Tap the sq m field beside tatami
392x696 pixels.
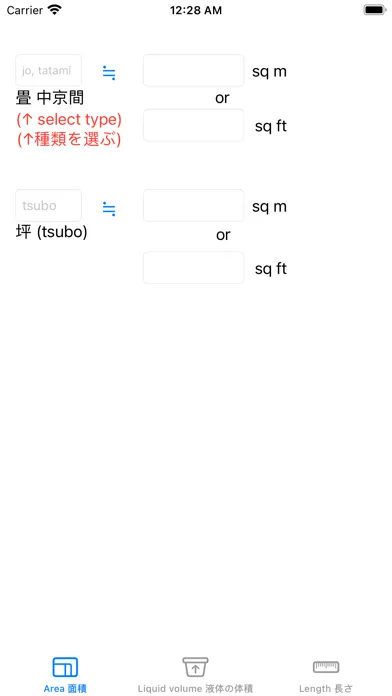(194, 71)
